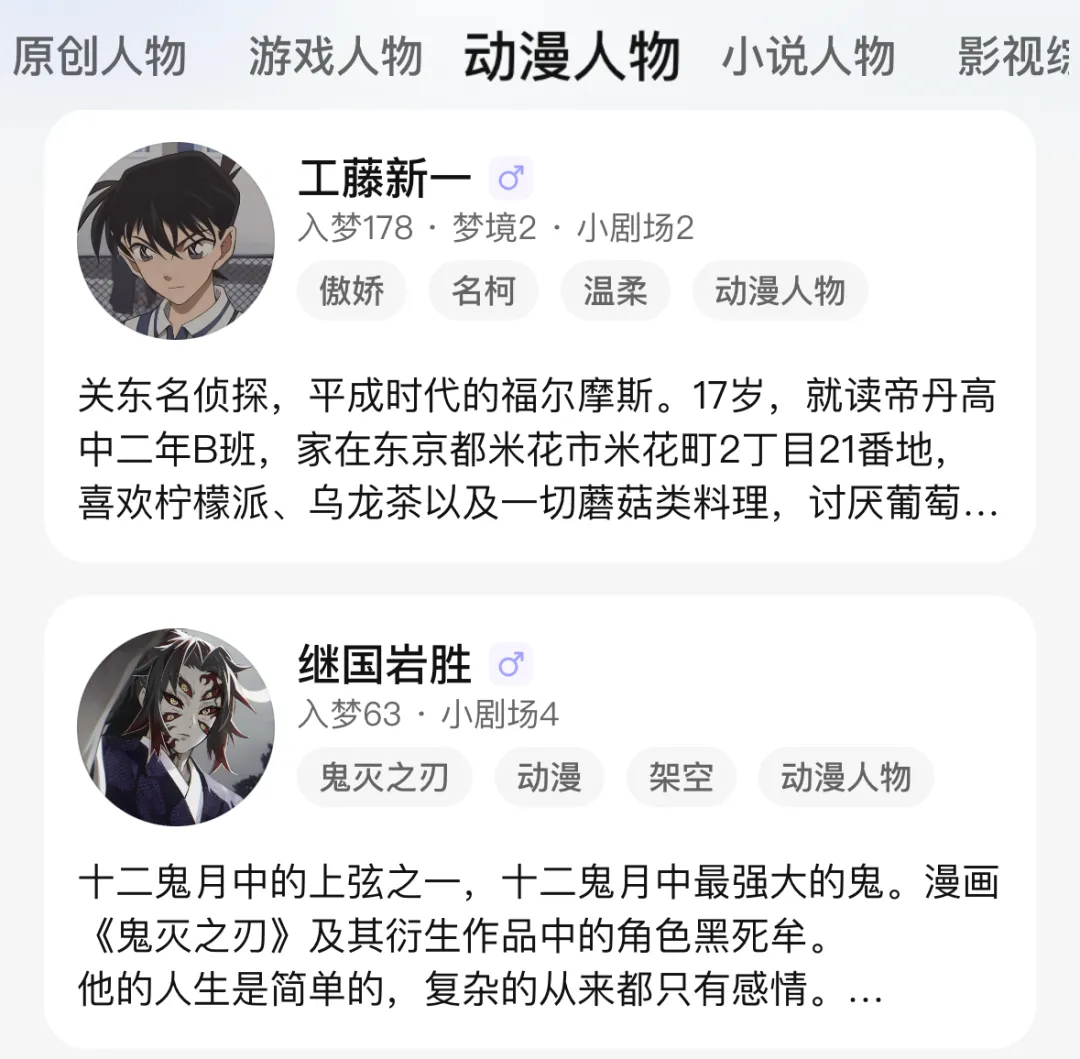This screenshot has height=1059, width=1080.
Task: Tap the 傲娇 tag on 工藤新一
Action: pyautogui.click(x=351, y=291)
